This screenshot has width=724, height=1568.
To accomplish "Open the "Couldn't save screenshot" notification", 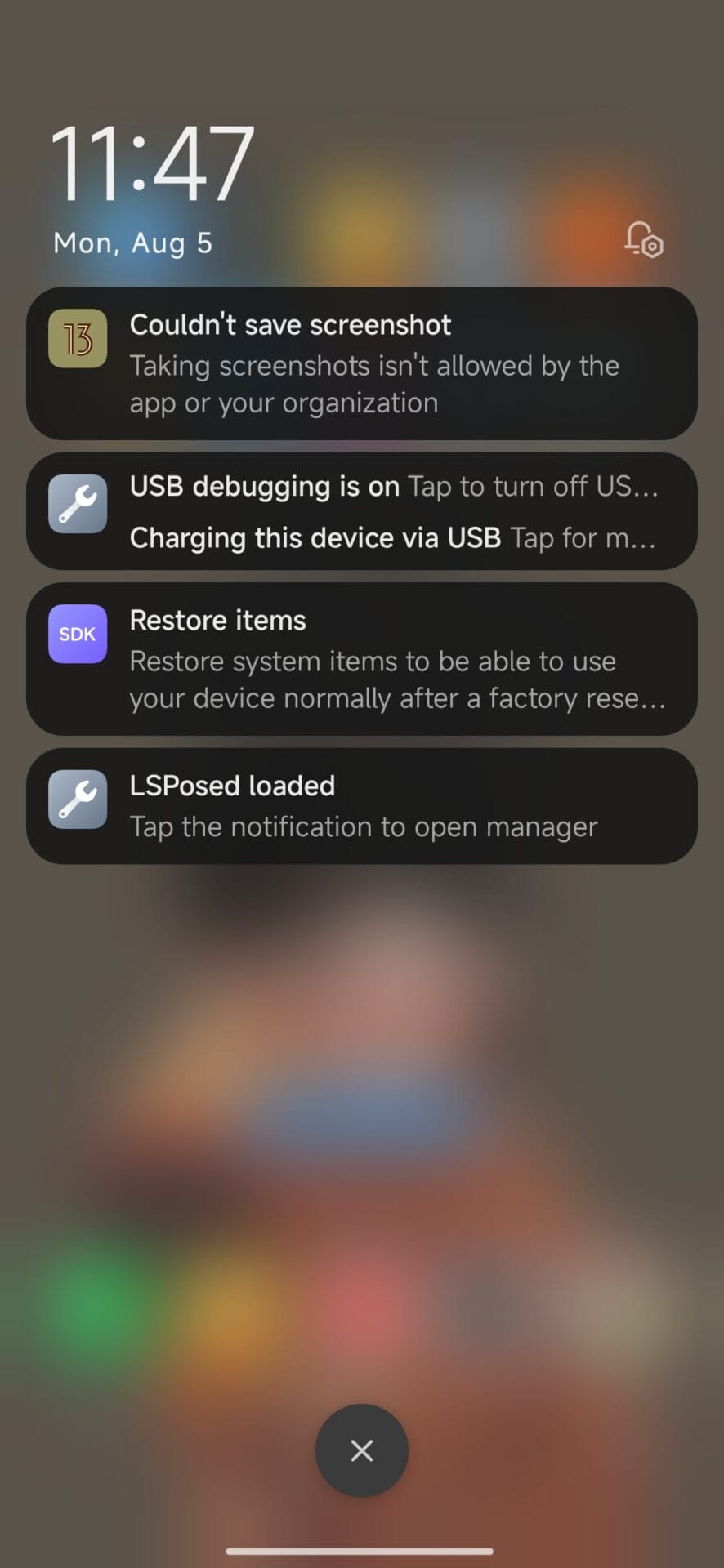I will click(361, 363).
